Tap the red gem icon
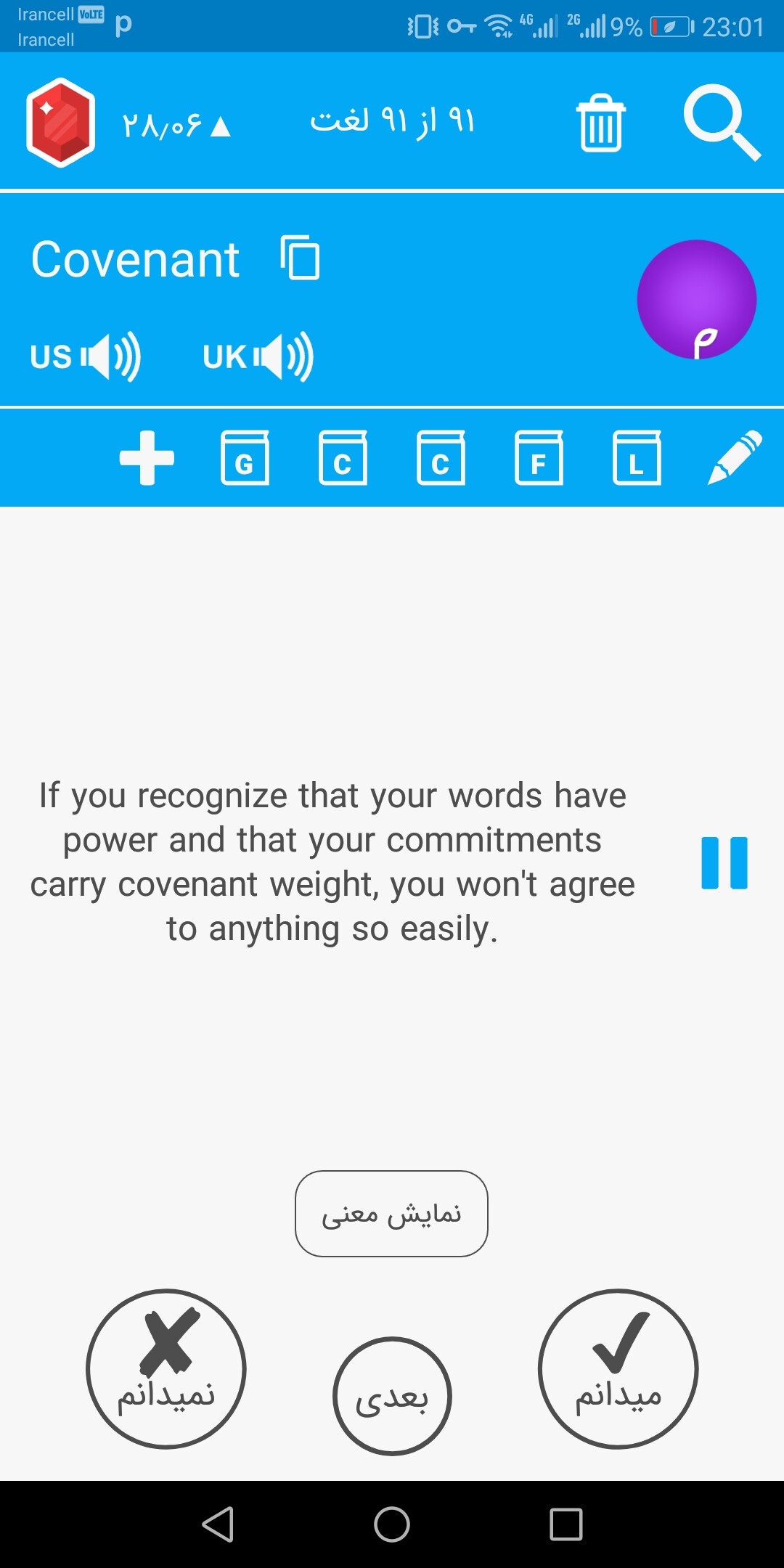The height and width of the screenshot is (1568, 784). click(x=61, y=122)
